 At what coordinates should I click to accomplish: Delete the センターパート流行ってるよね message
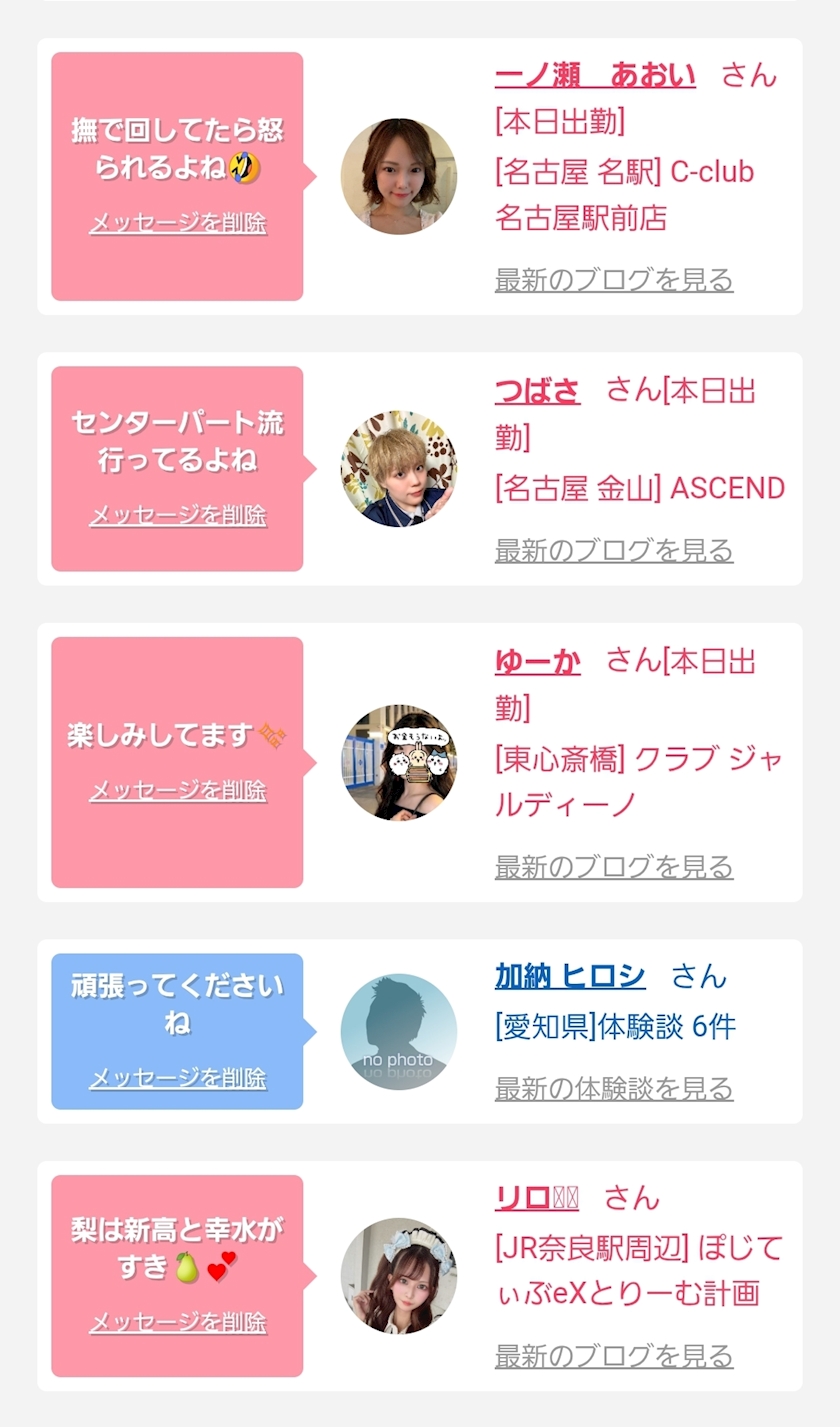tap(178, 515)
